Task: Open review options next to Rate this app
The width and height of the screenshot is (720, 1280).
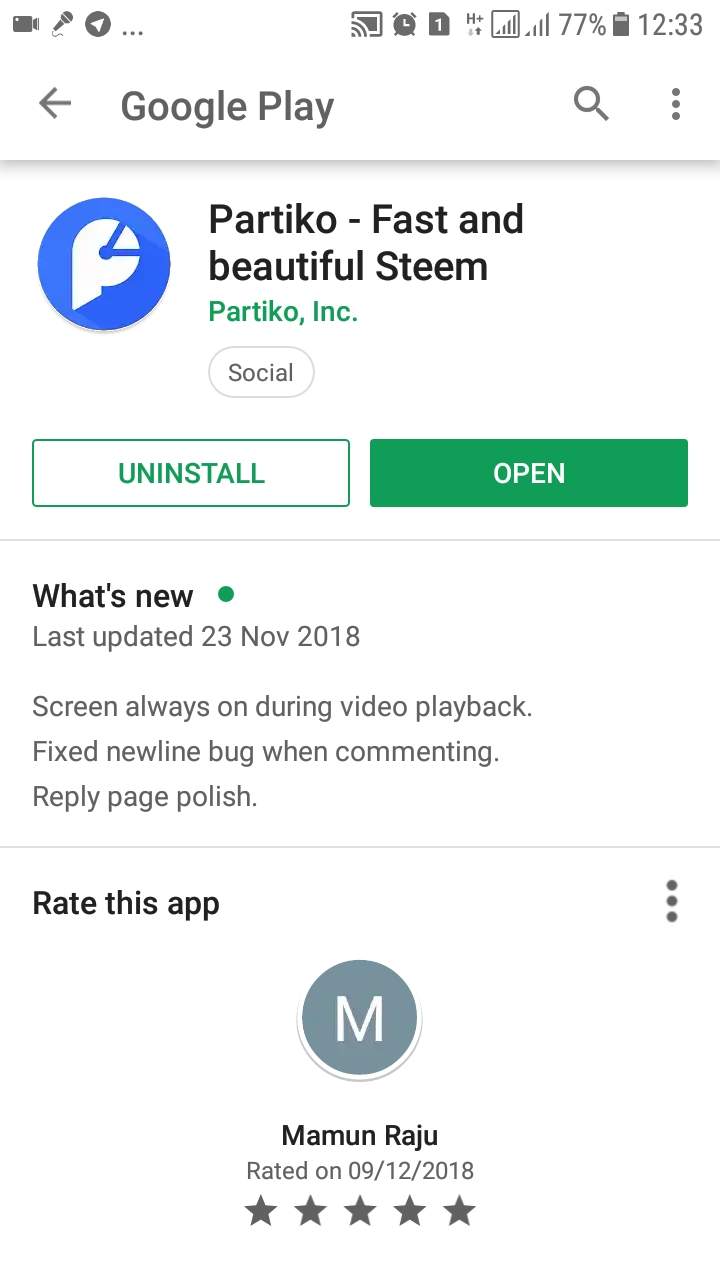Action: (x=672, y=902)
